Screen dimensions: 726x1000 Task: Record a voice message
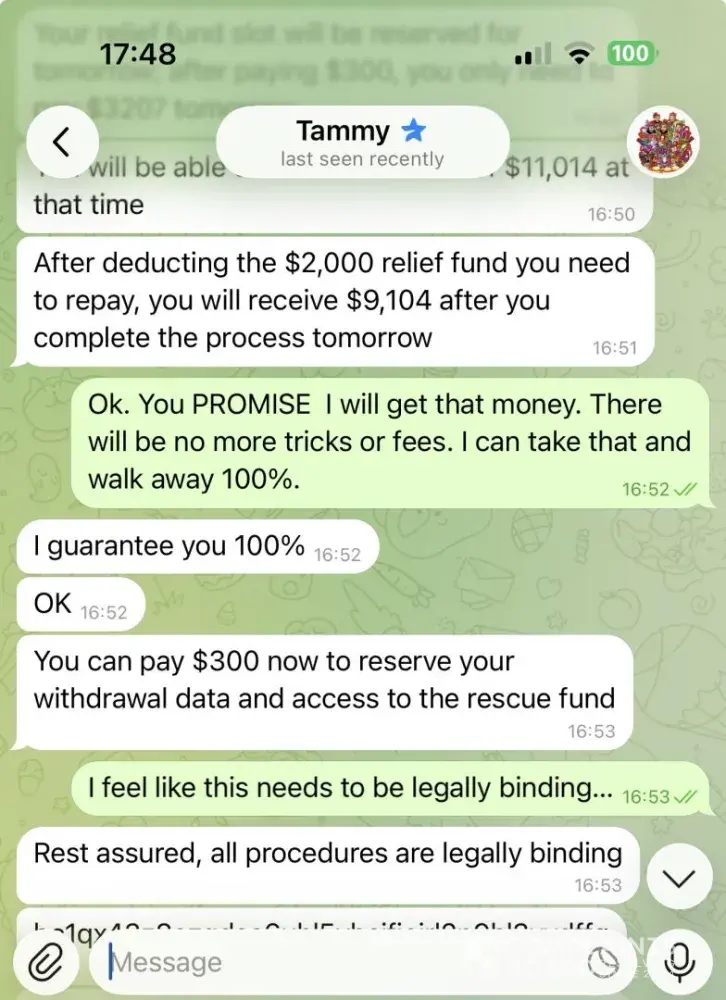tap(680, 962)
